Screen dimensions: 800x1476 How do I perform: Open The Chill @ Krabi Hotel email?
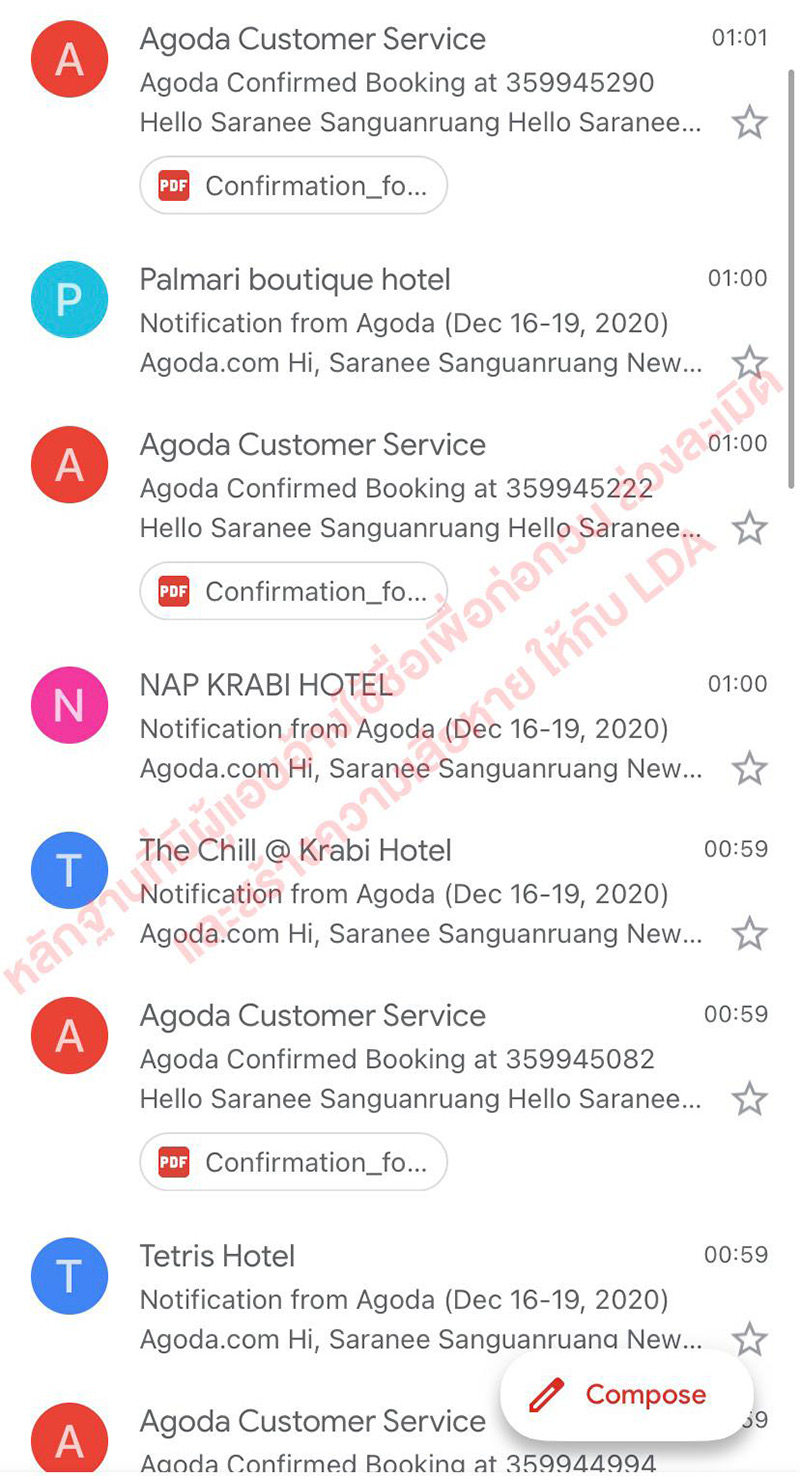point(420,892)
